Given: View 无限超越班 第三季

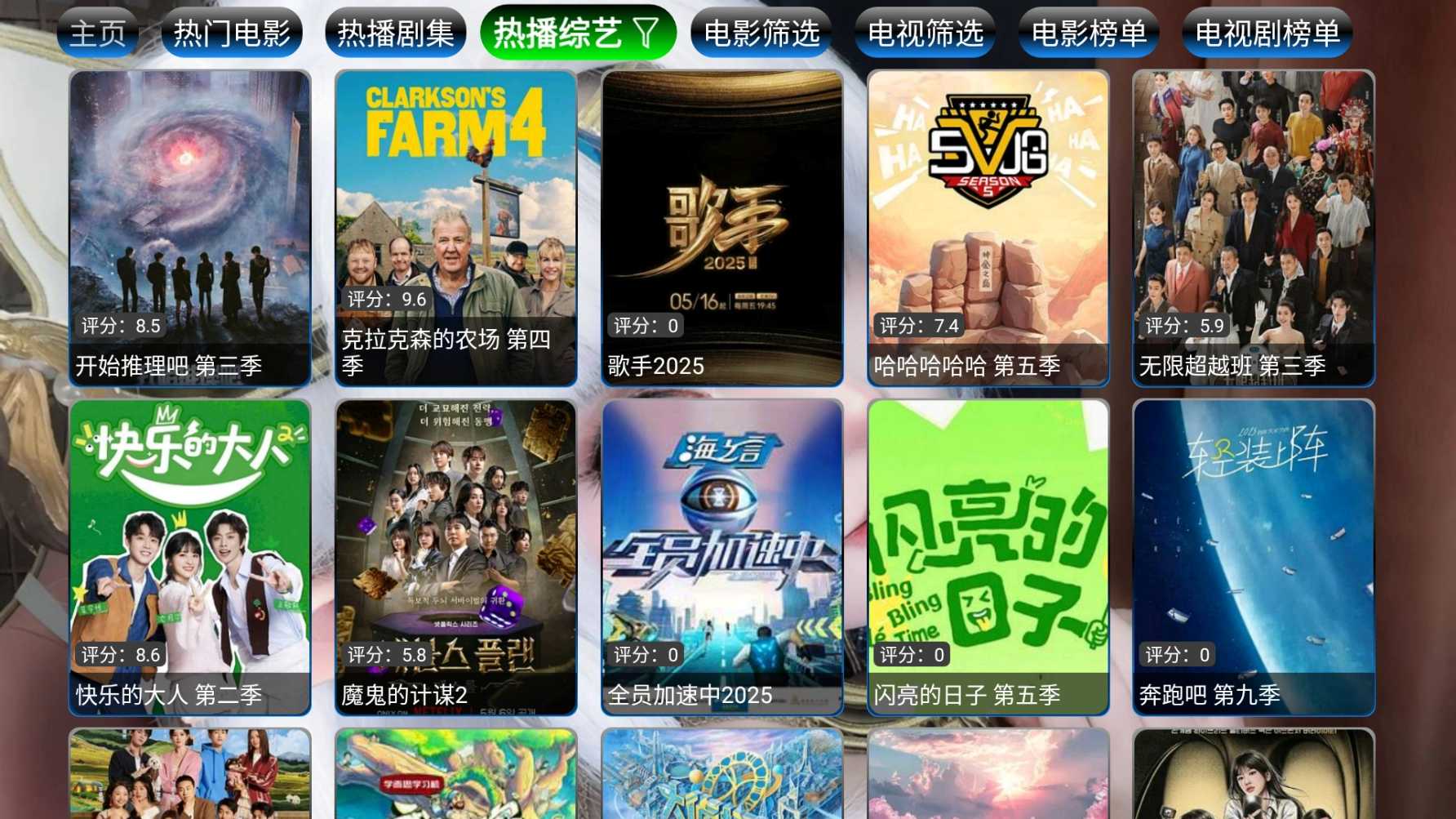Looking at the screenshot, I should tap(1254, 228).
